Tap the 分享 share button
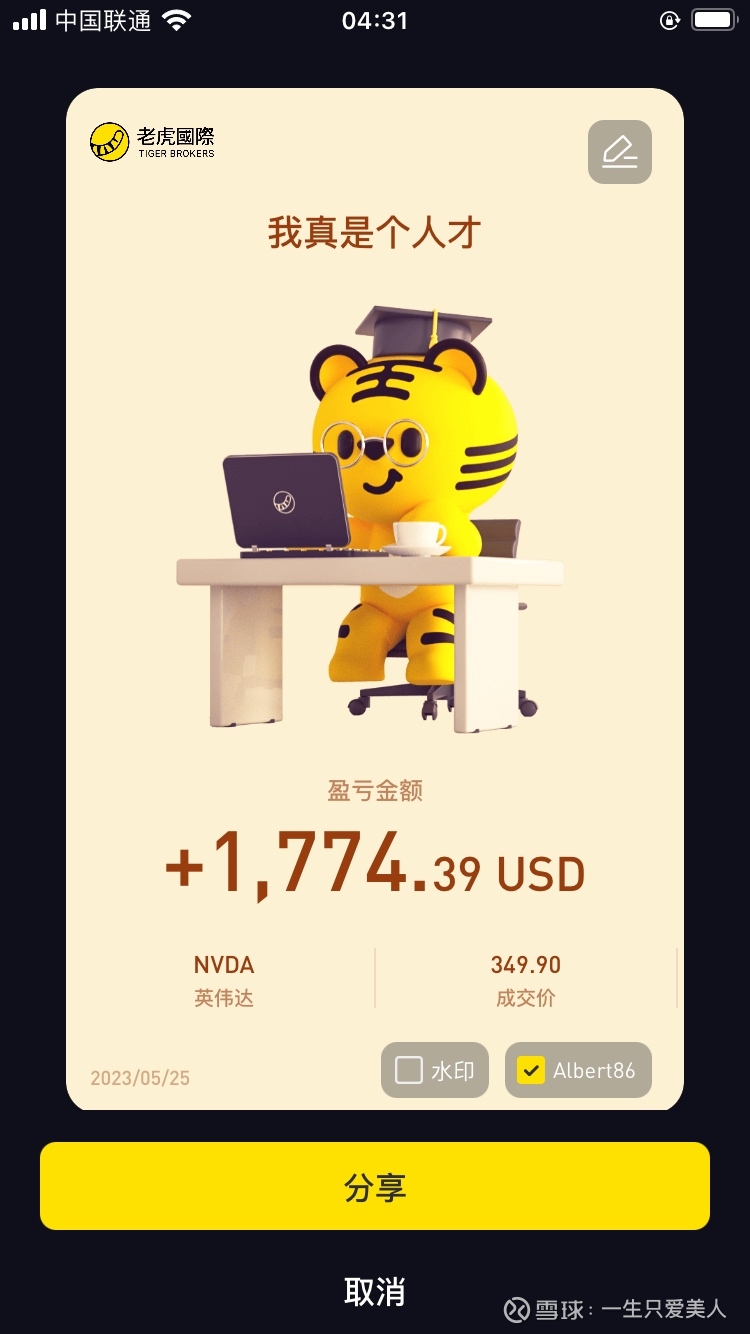Screen dimensions: 750x1334 [375, 1186]
